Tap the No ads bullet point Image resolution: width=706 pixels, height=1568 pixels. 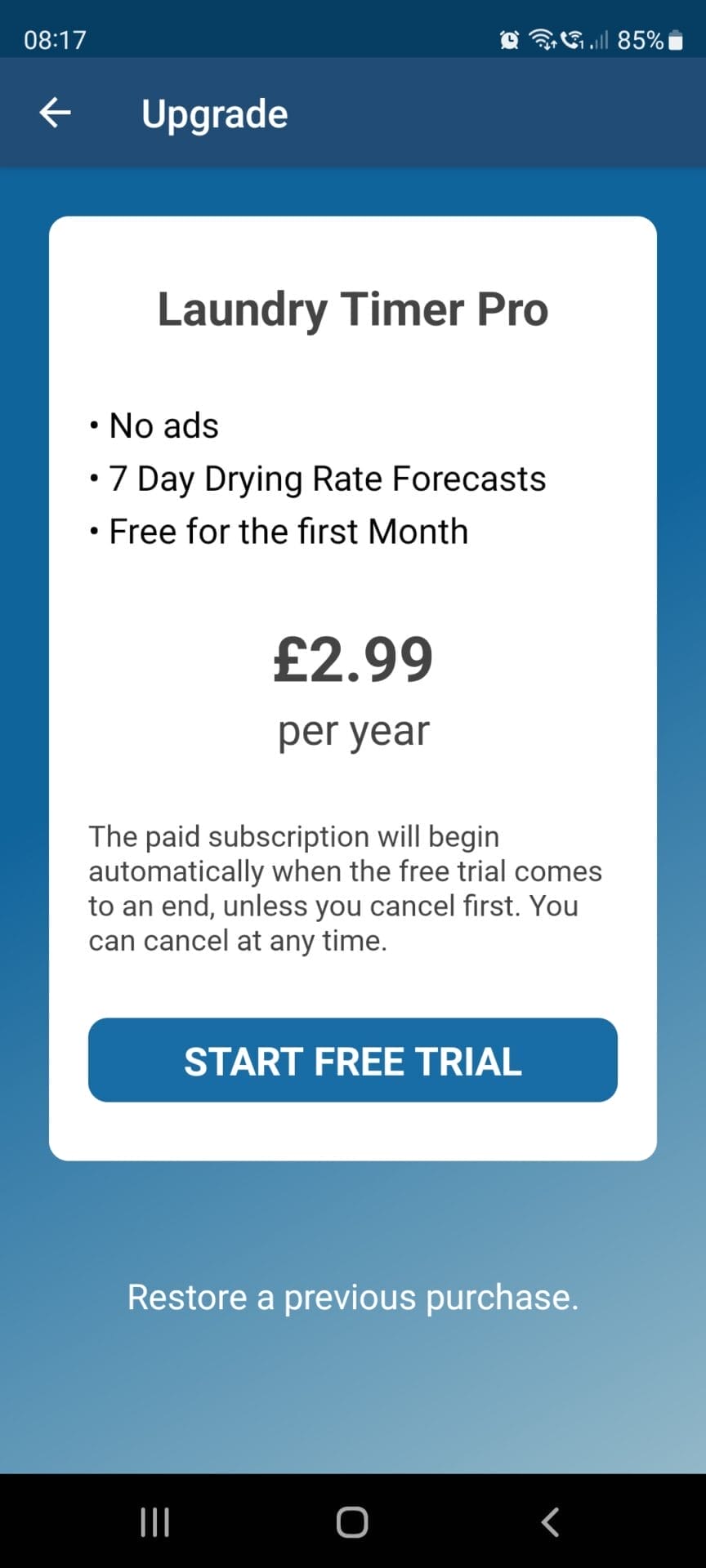pyautogui.click(x=163, y=425)
